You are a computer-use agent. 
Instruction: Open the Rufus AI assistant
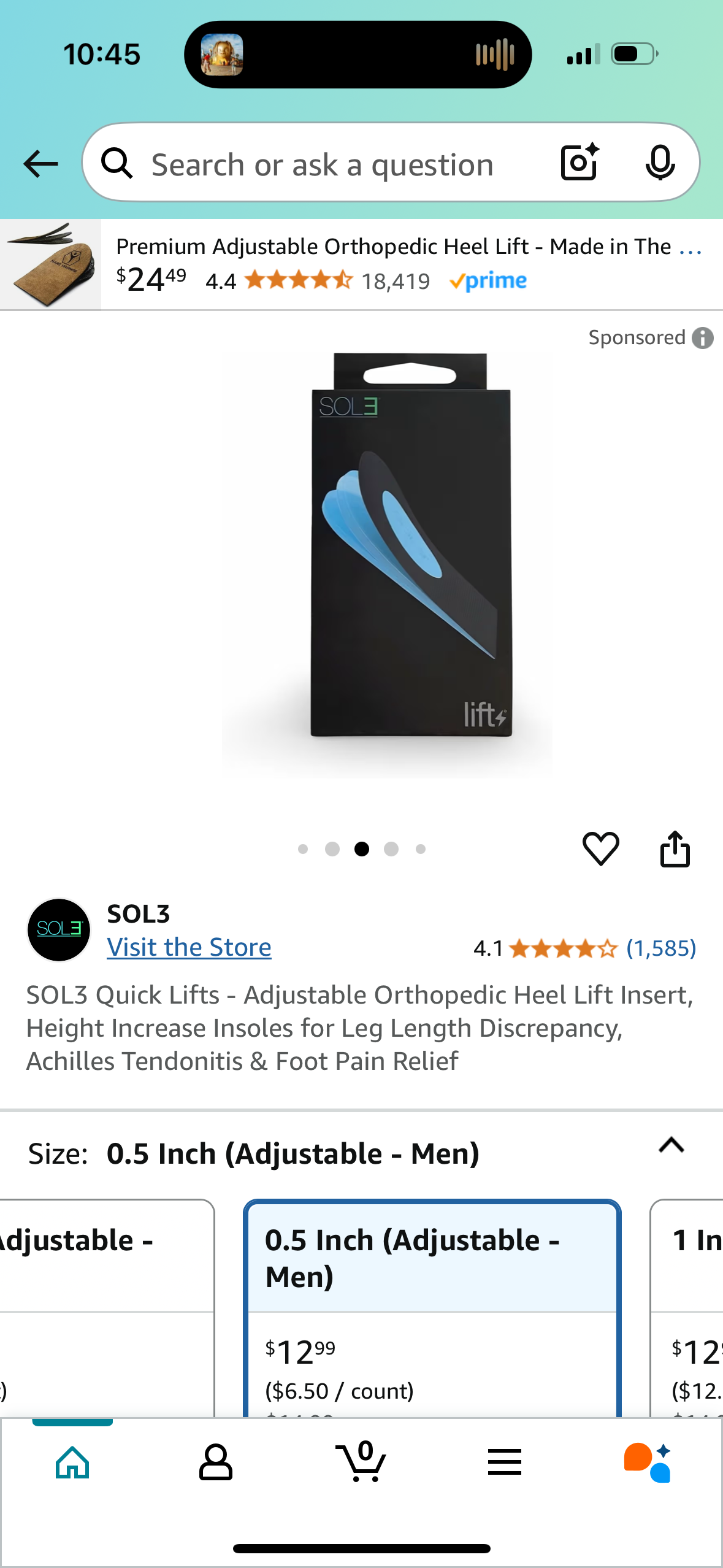[648, 1462]
